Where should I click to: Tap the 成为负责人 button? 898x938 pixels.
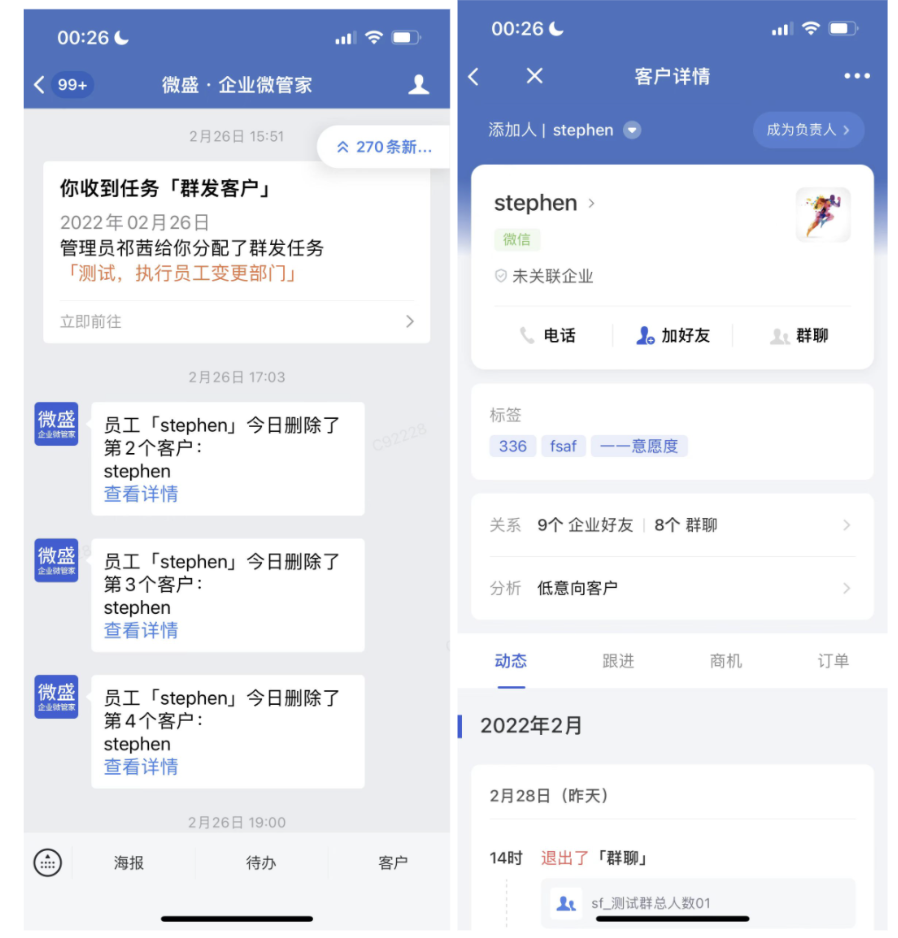(807, 130)
